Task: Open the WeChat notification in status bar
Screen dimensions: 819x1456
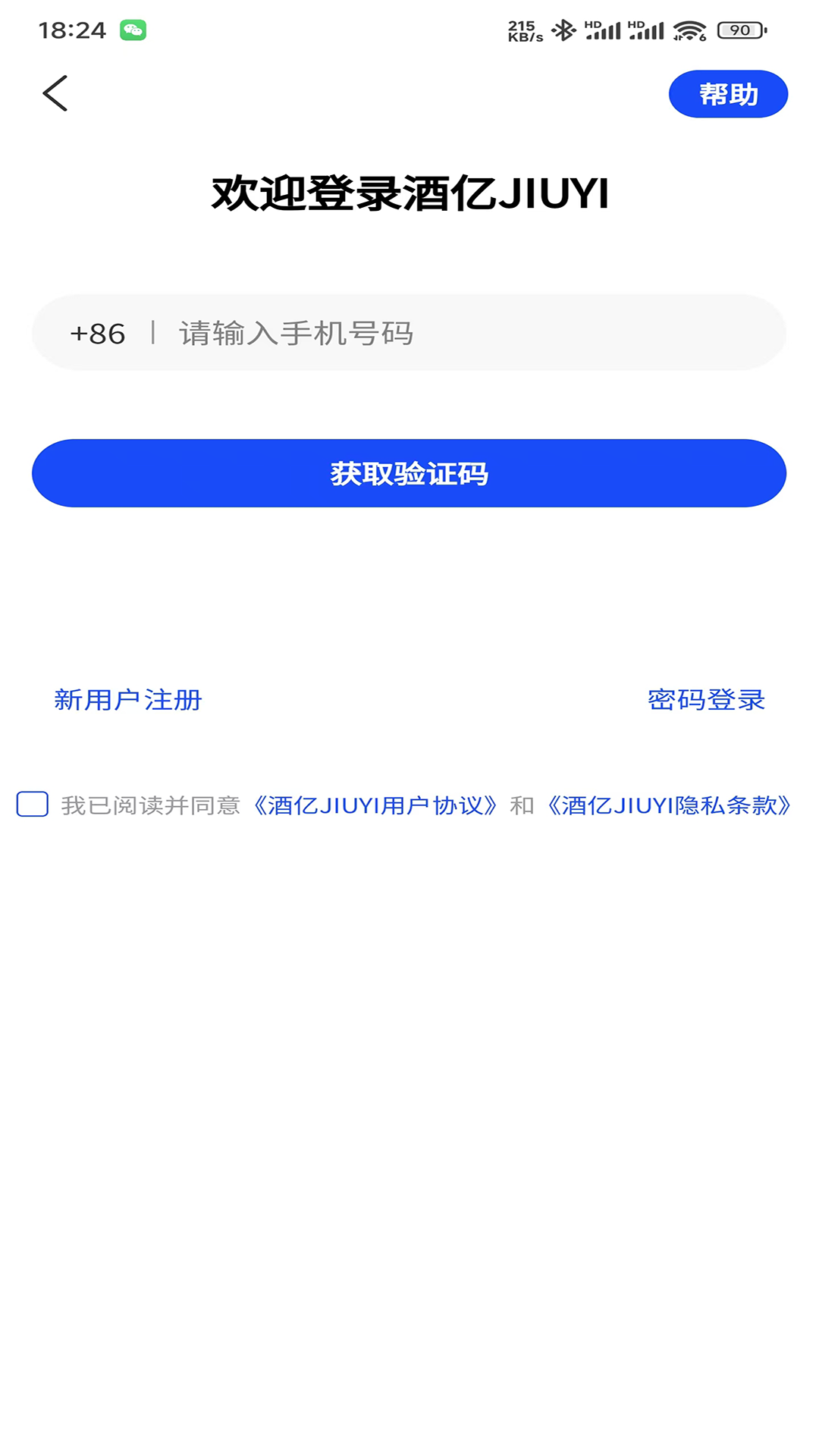Action: point(133,29)
